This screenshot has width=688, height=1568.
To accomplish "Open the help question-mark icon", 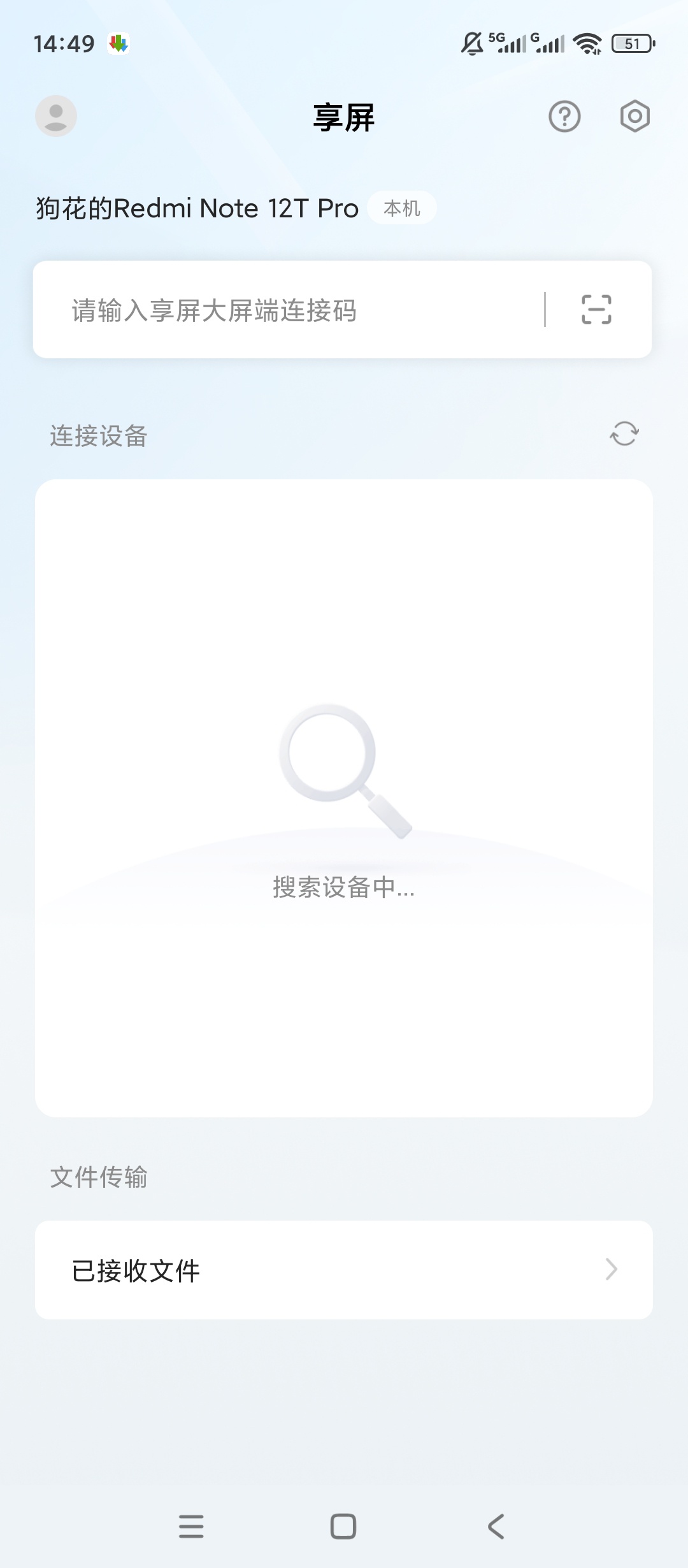I will [x=564, y=117].
